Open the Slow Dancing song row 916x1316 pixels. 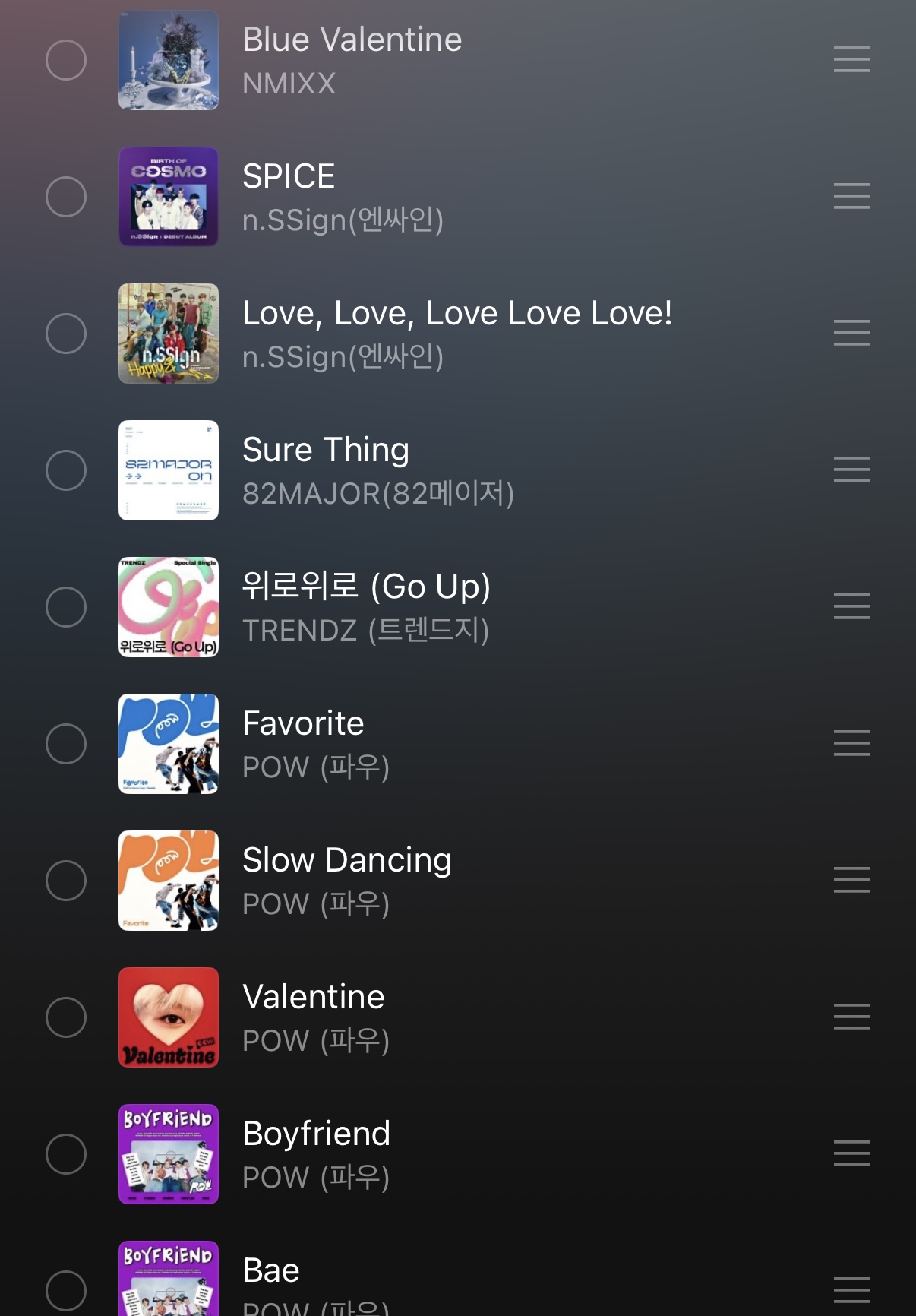456,881
